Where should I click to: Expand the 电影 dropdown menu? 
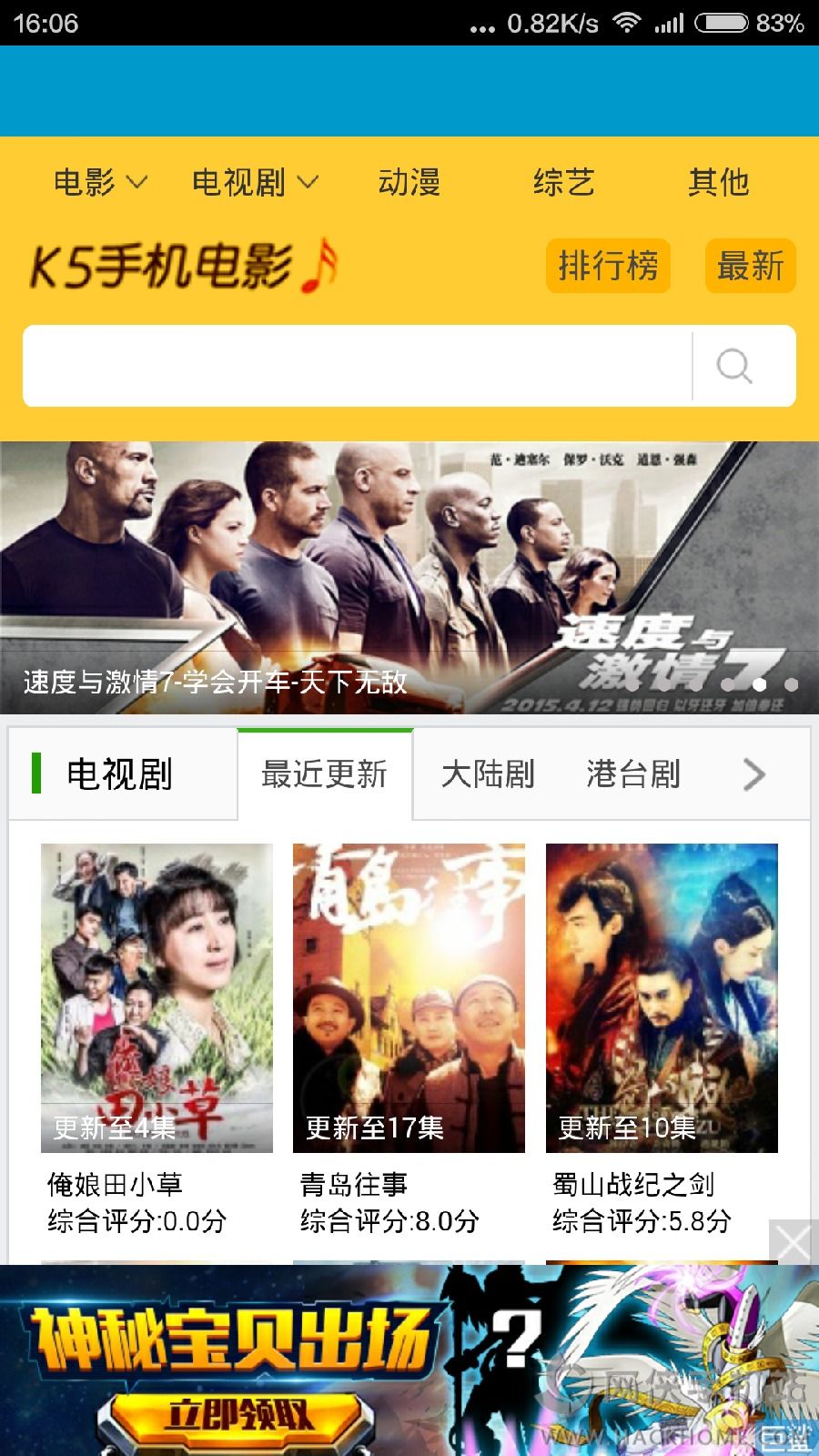tap(99, 183)
